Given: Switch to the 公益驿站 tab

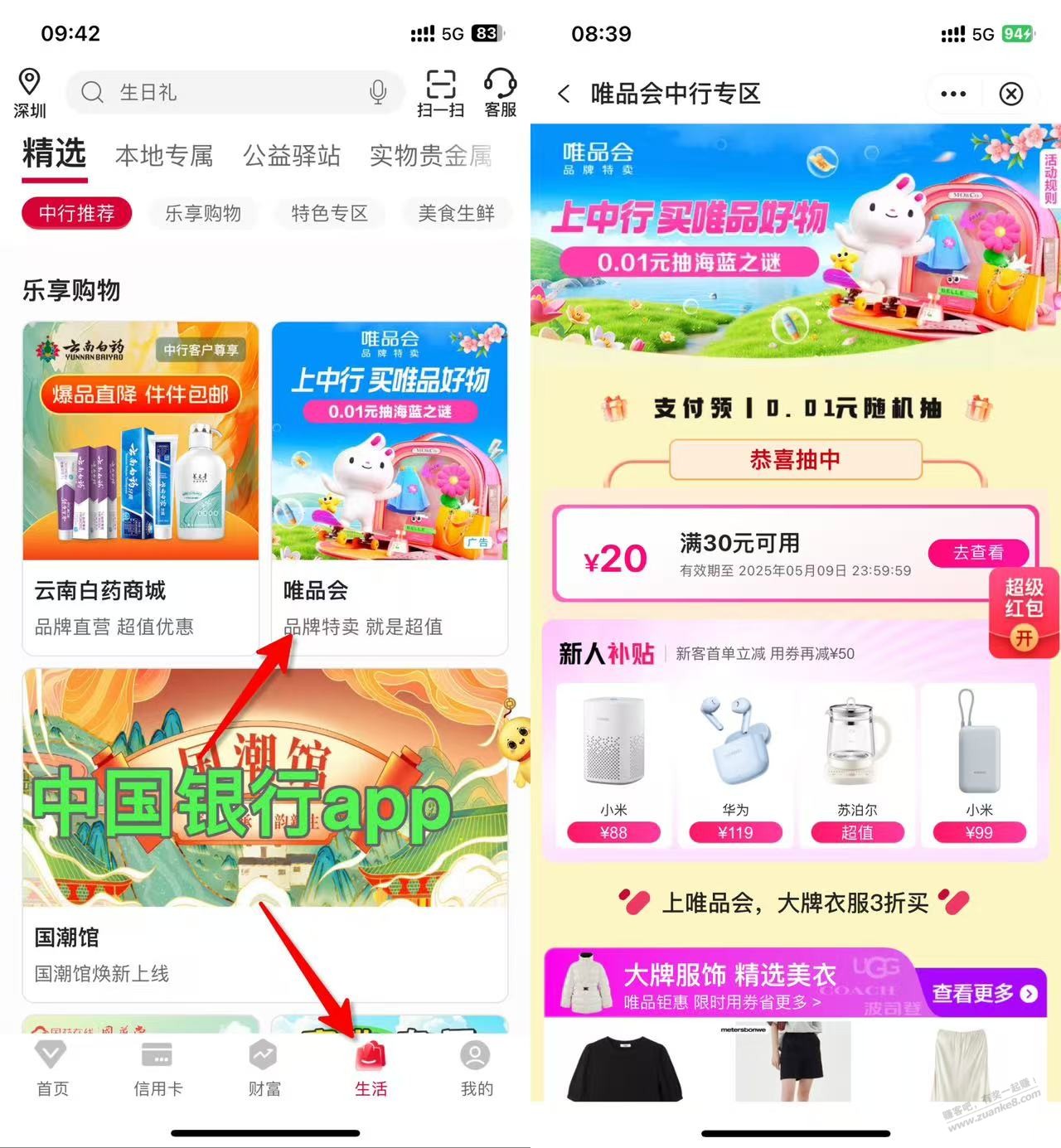Looking at the screenshot, I should 292,156.
